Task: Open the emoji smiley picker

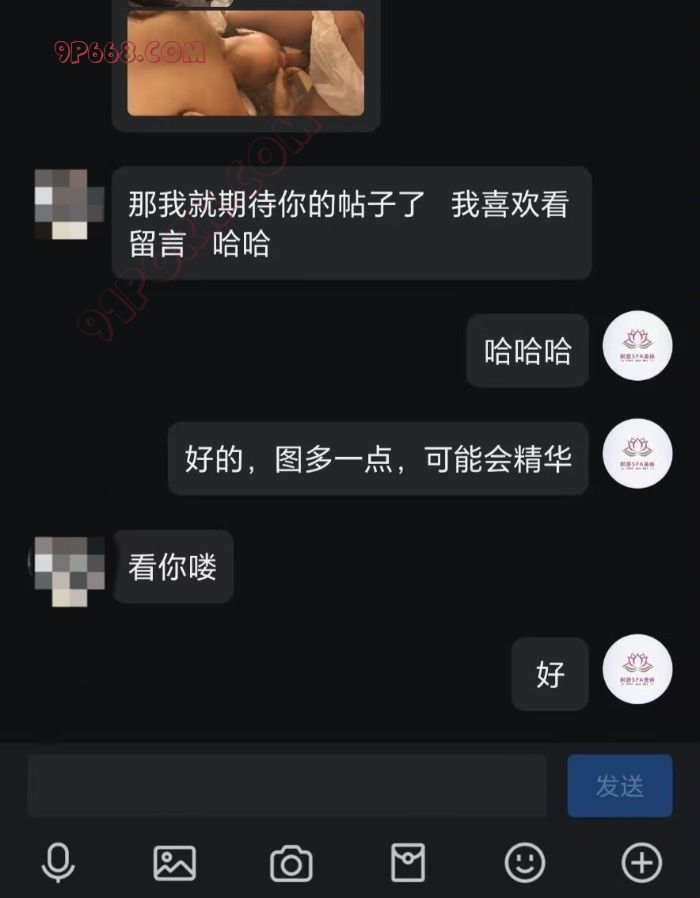Action: pyautogui.click(x=524, y=861)
